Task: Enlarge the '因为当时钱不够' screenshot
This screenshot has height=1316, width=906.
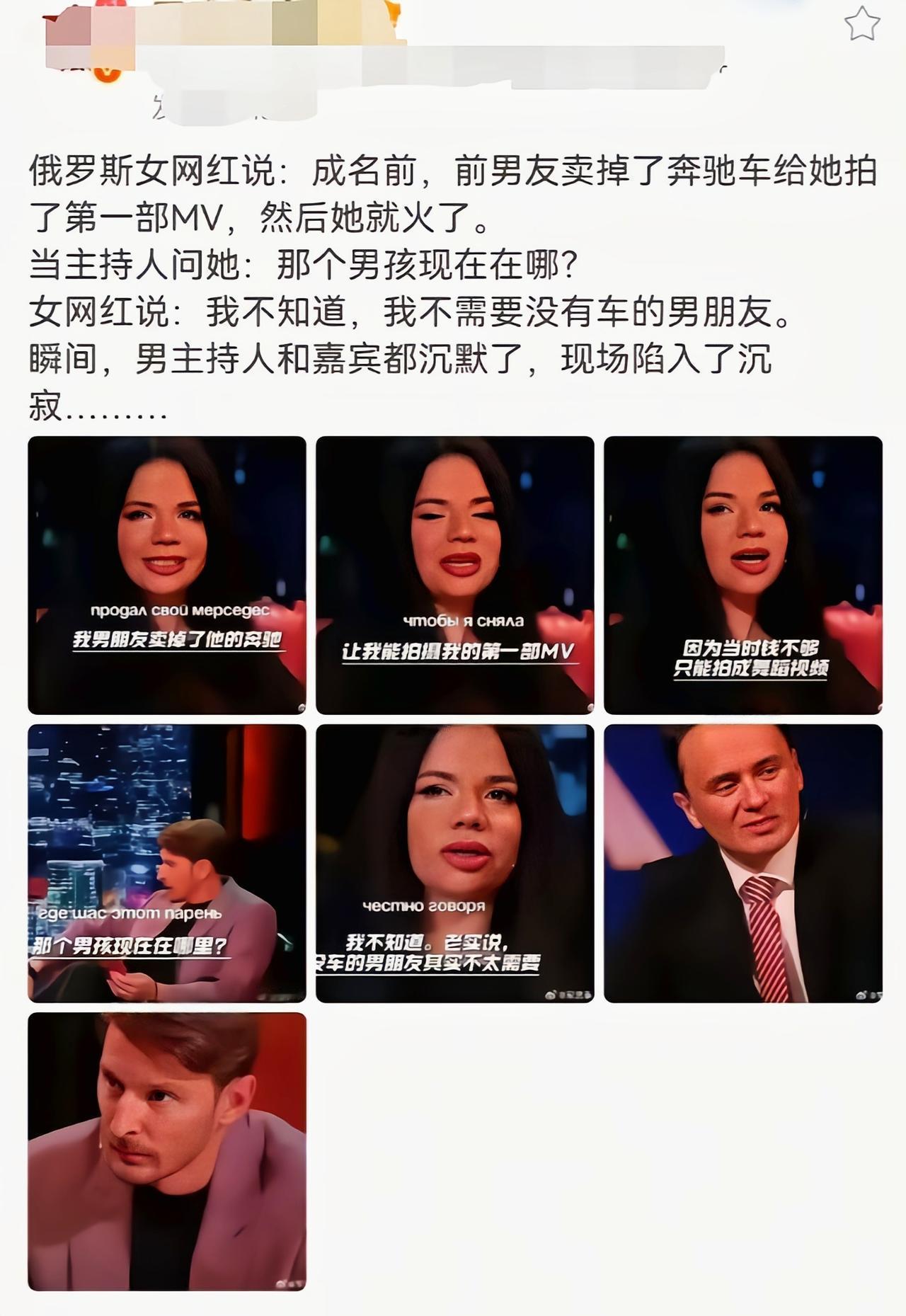Action: click(x=742, y=573)
